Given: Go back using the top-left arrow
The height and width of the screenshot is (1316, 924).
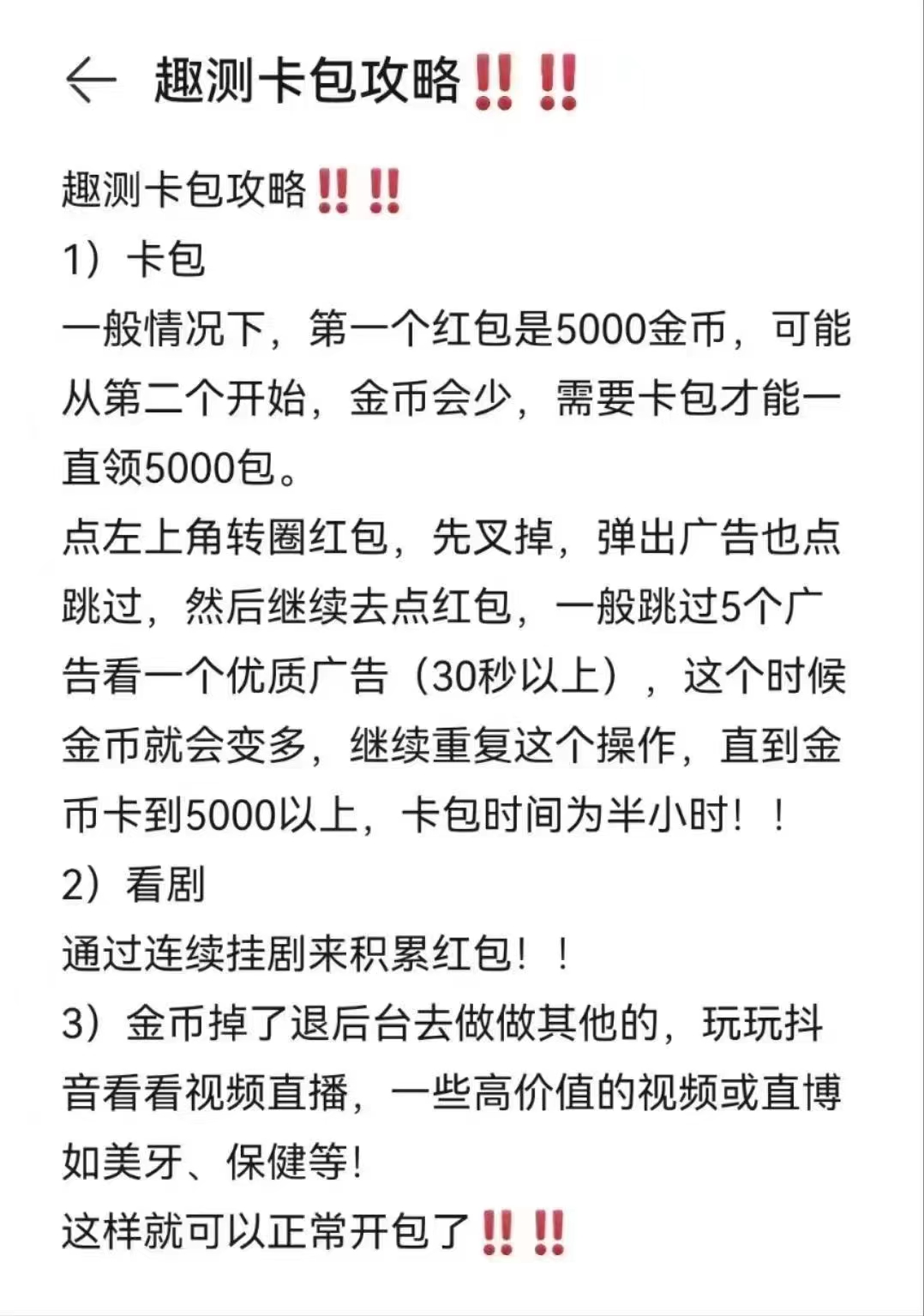Looking at the screenshot, I should click(90, 81).
